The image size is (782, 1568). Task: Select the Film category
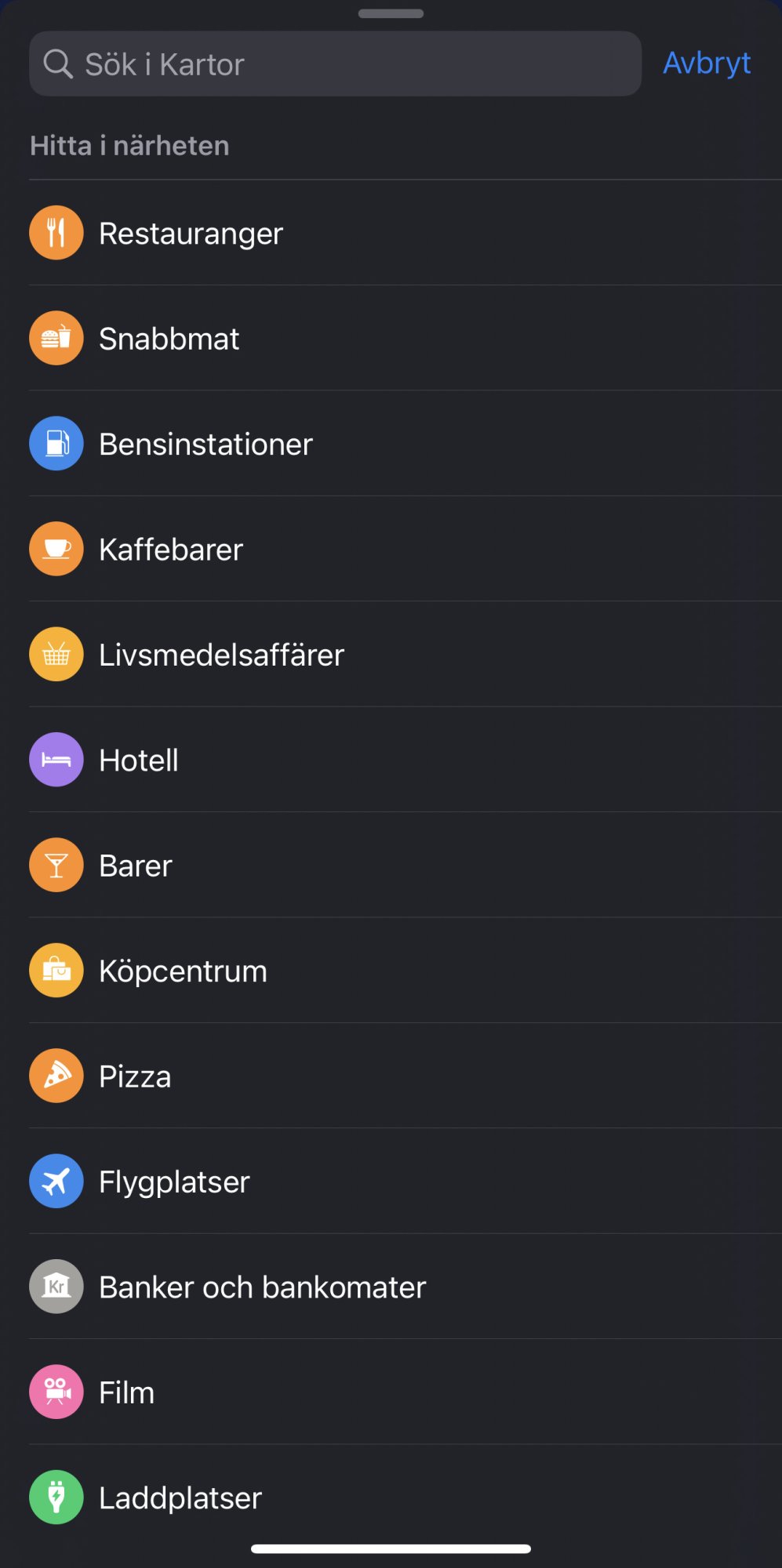point(127,1393)
